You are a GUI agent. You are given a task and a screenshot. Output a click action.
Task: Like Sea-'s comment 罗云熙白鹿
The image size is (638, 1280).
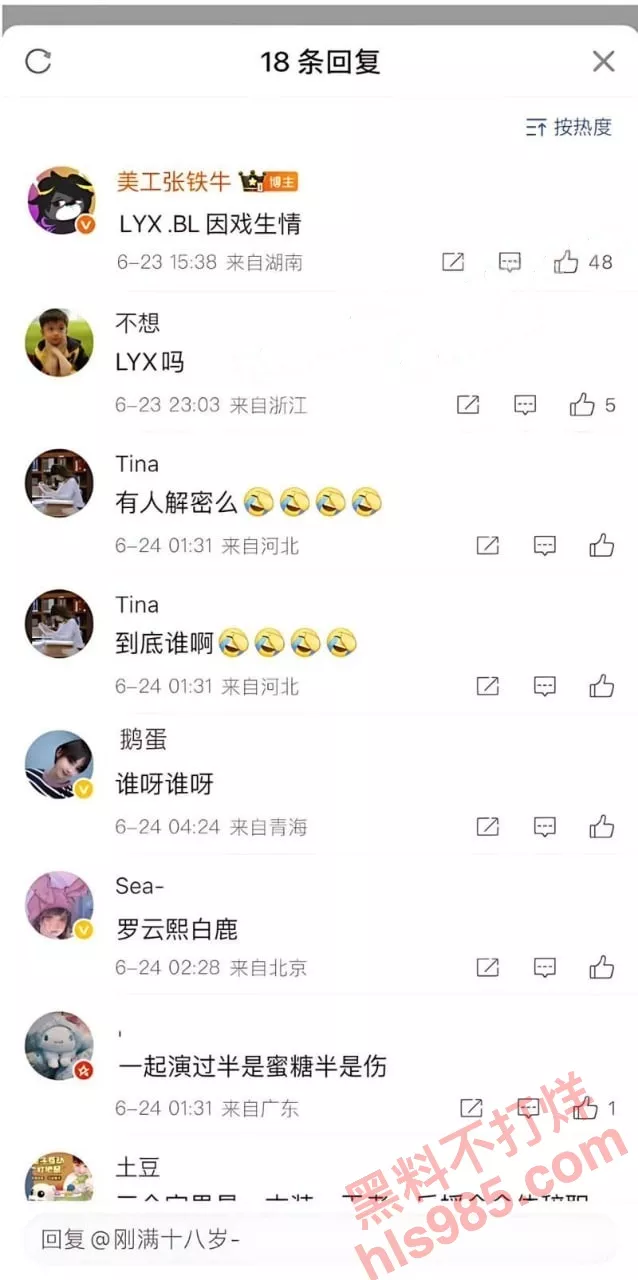click(x=601, y=968)
